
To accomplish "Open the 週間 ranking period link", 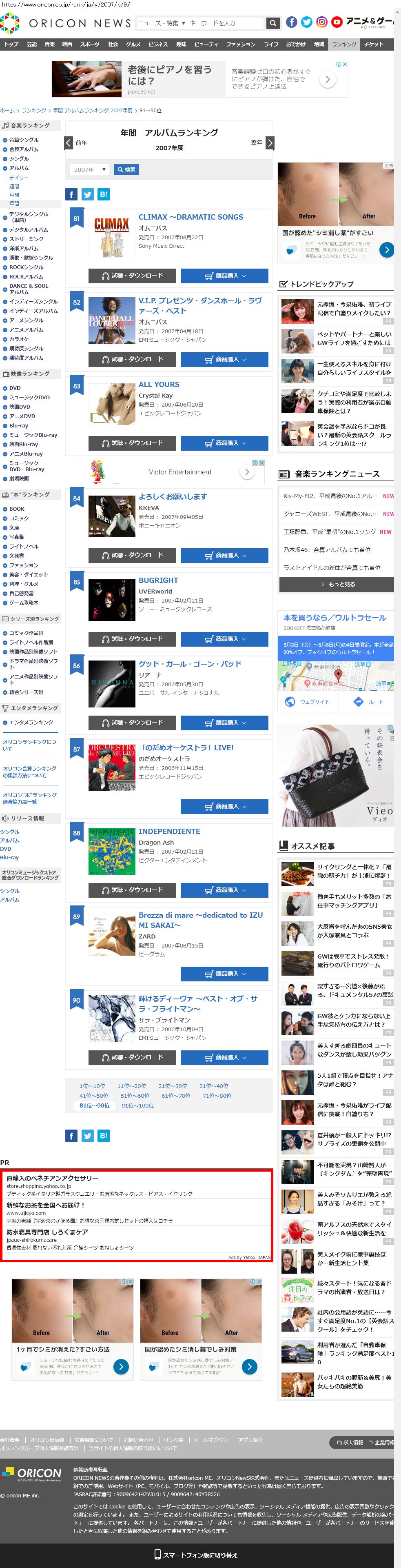I will 14,186.
